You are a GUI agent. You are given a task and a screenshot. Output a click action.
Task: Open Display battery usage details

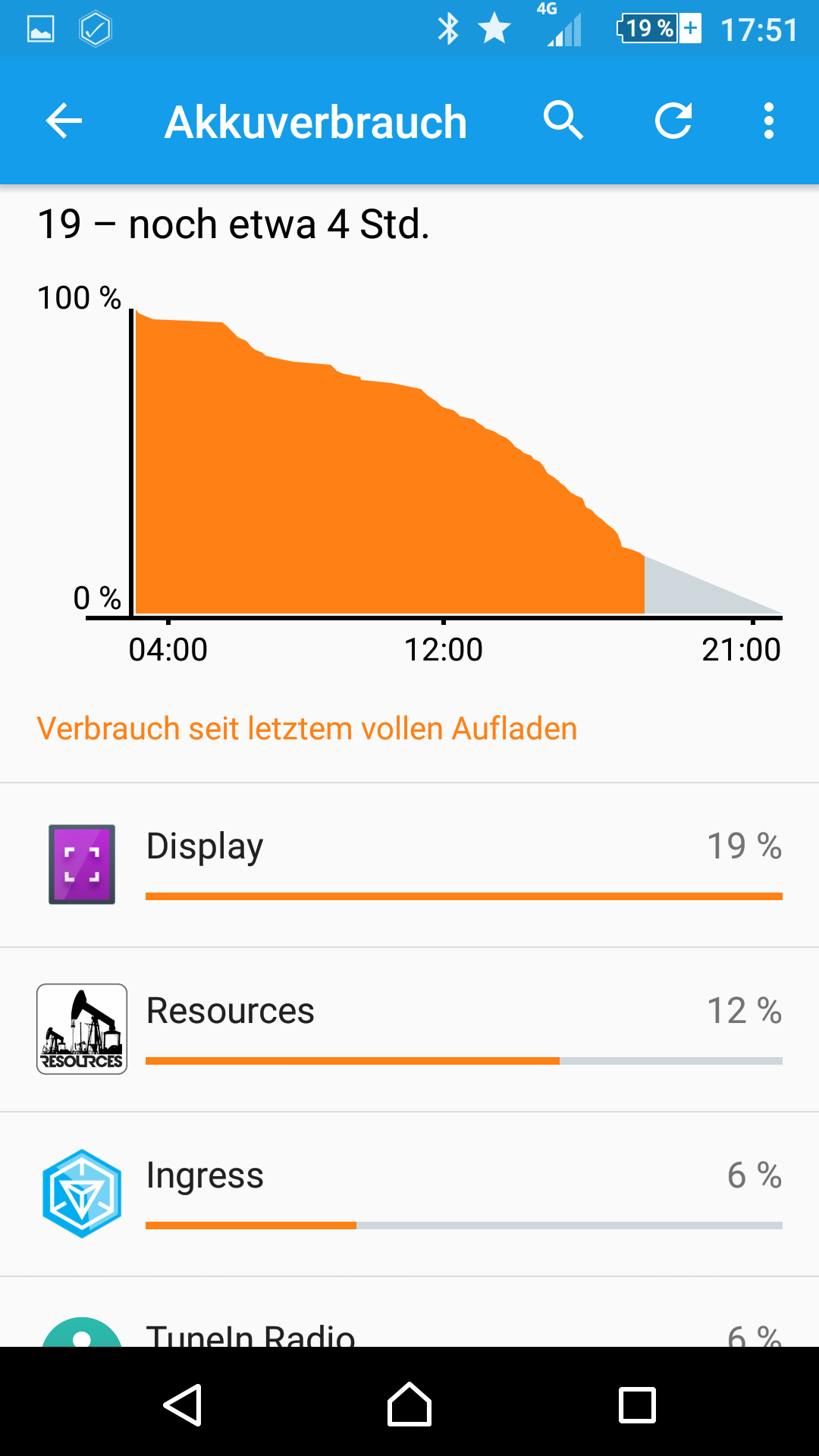409,865
